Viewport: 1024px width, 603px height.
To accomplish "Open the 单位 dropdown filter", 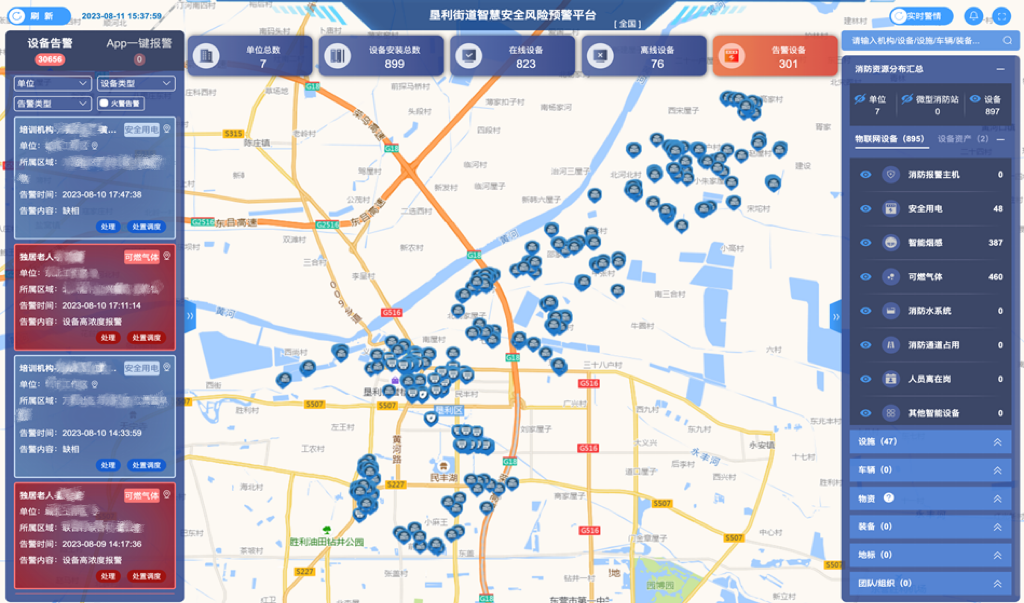I will tap(52, 83).
